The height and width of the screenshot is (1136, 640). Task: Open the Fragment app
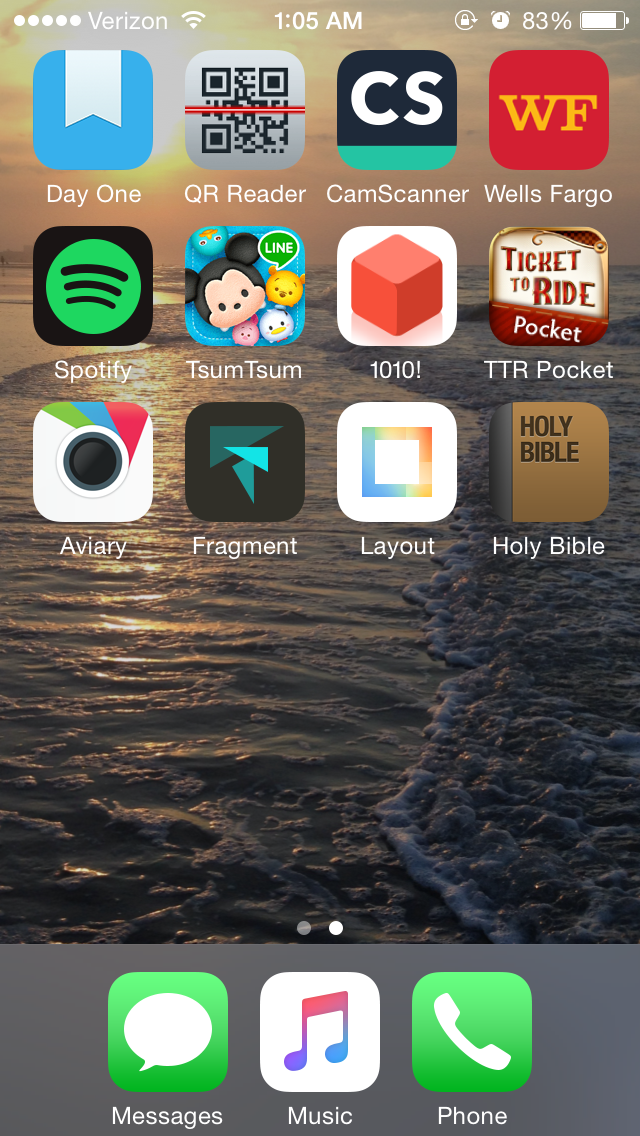(x=245, y=462)
